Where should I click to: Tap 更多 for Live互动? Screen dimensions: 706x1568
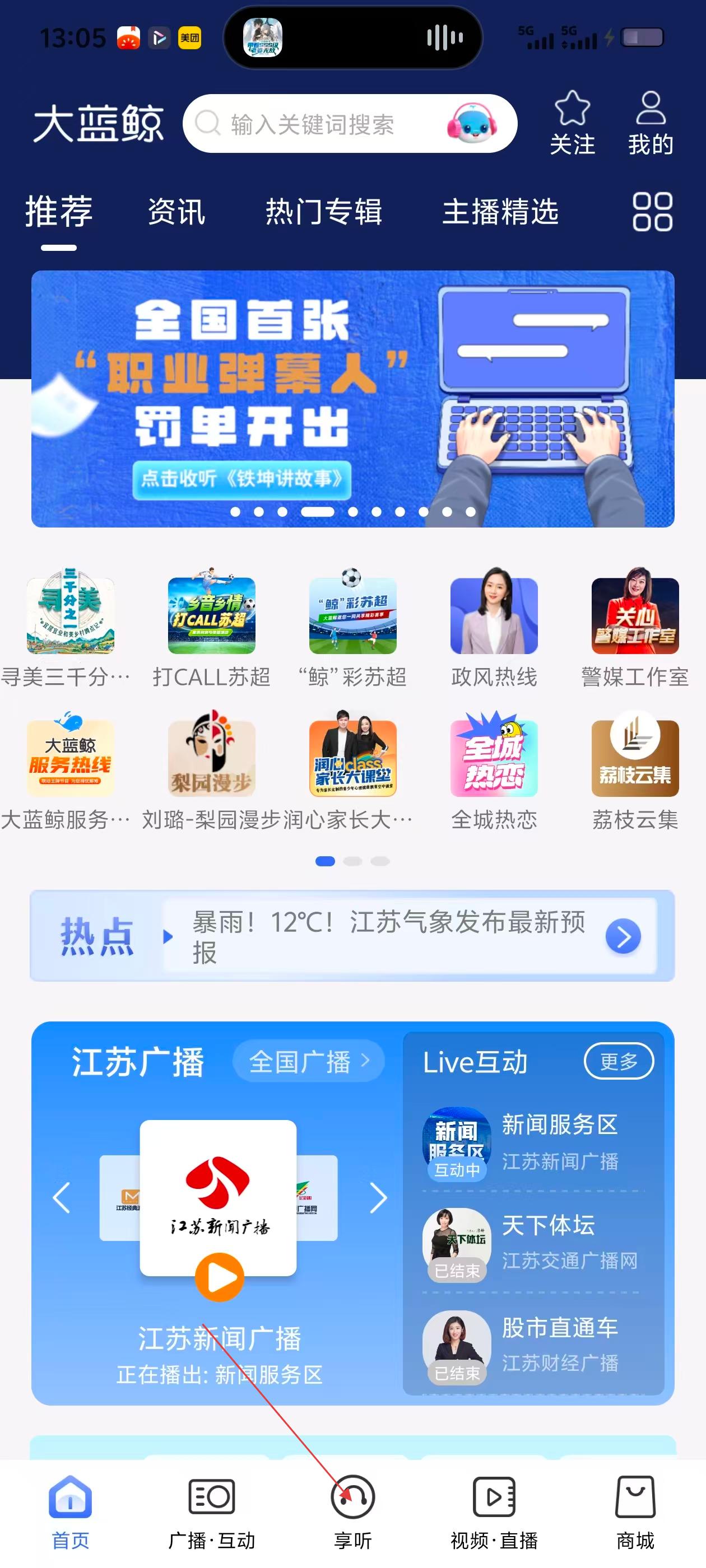tap(618, 1062)
